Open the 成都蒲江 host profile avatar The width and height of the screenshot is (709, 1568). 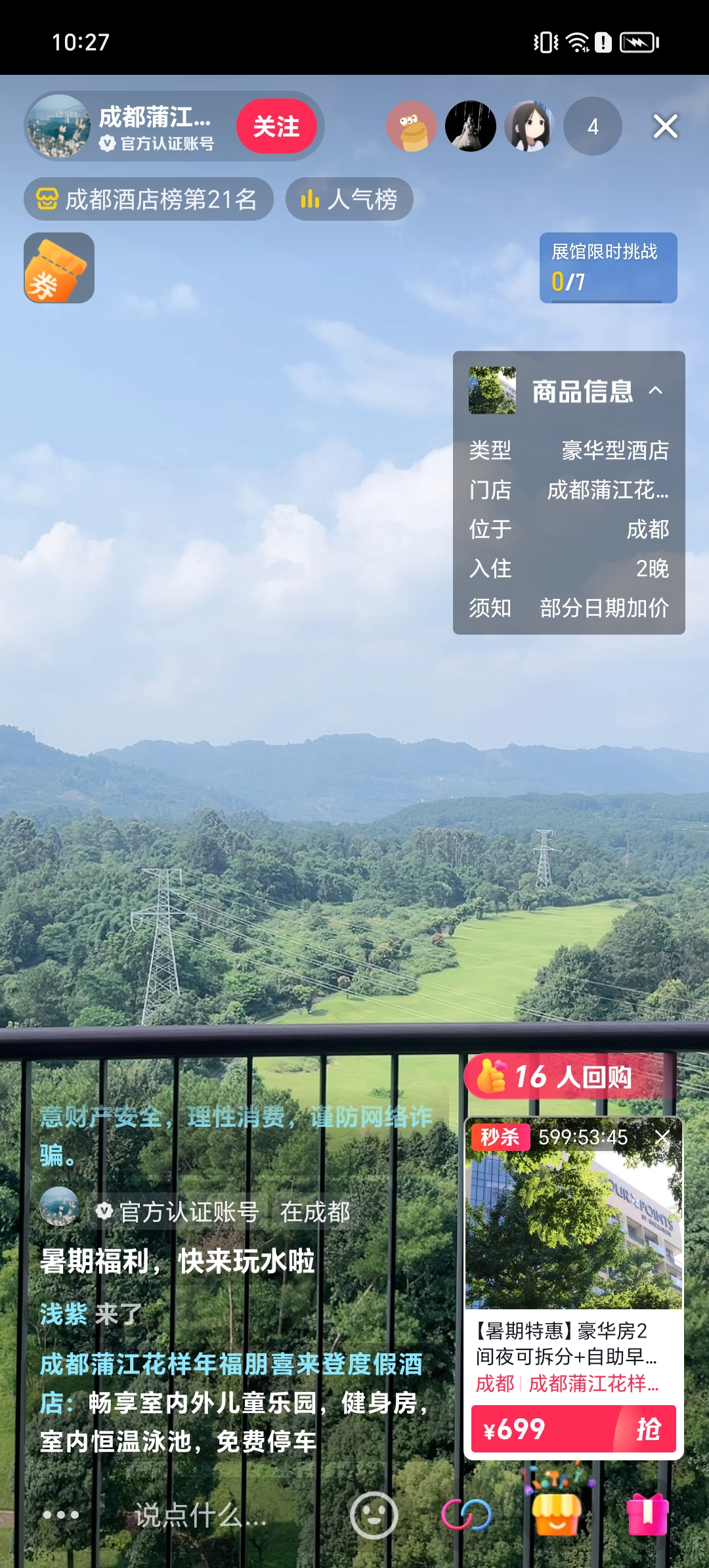coord(60,126)
